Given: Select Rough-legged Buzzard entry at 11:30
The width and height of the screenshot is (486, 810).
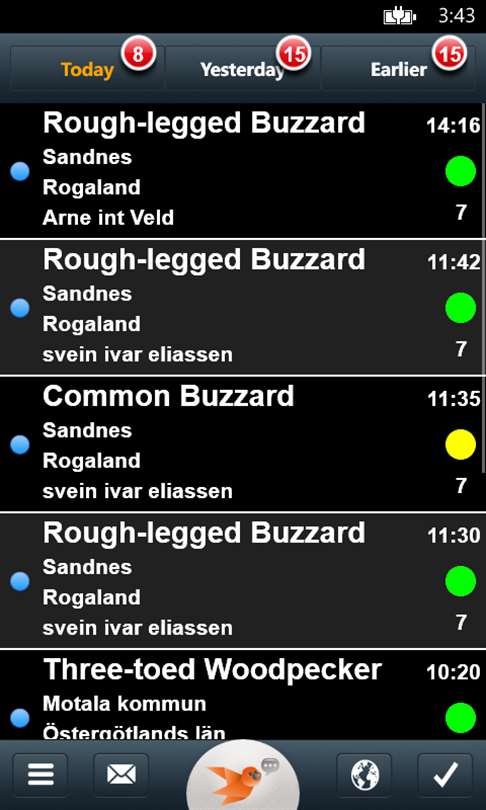Looking at the screenshot, I should tap(243, 581).
